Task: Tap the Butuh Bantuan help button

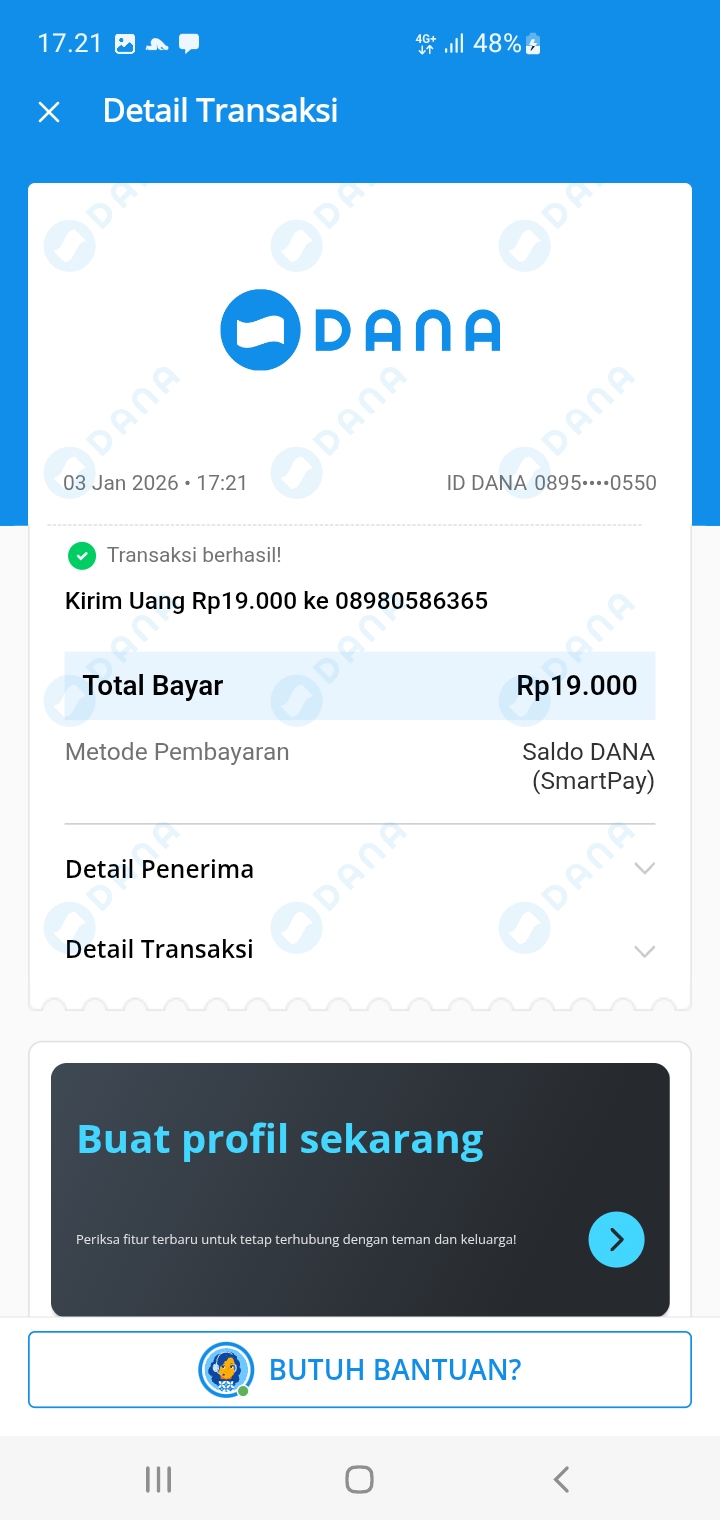Action: pyautogui.click(x=360, y=1370)
